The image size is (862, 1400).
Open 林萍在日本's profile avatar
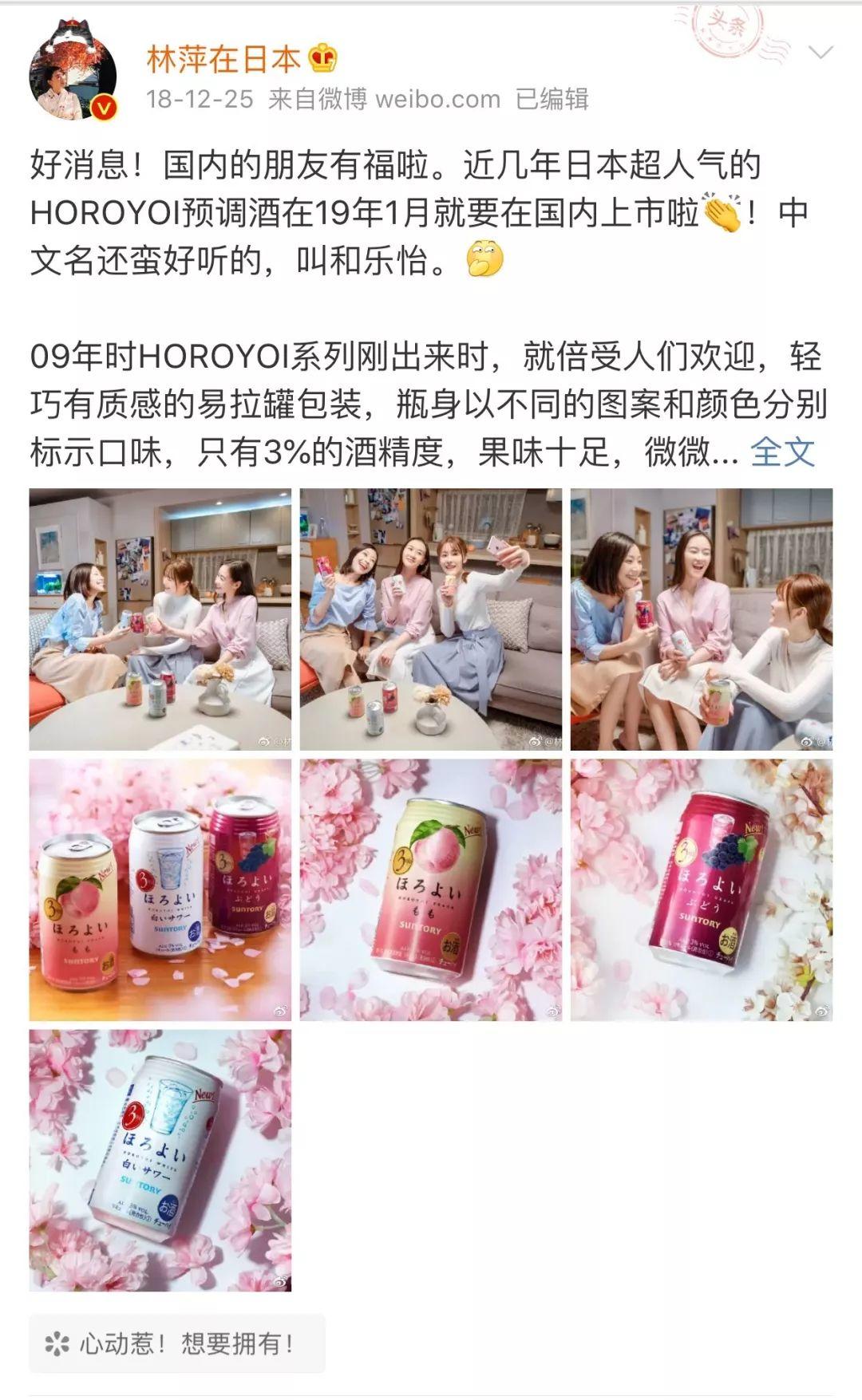(x=73, y=73)
